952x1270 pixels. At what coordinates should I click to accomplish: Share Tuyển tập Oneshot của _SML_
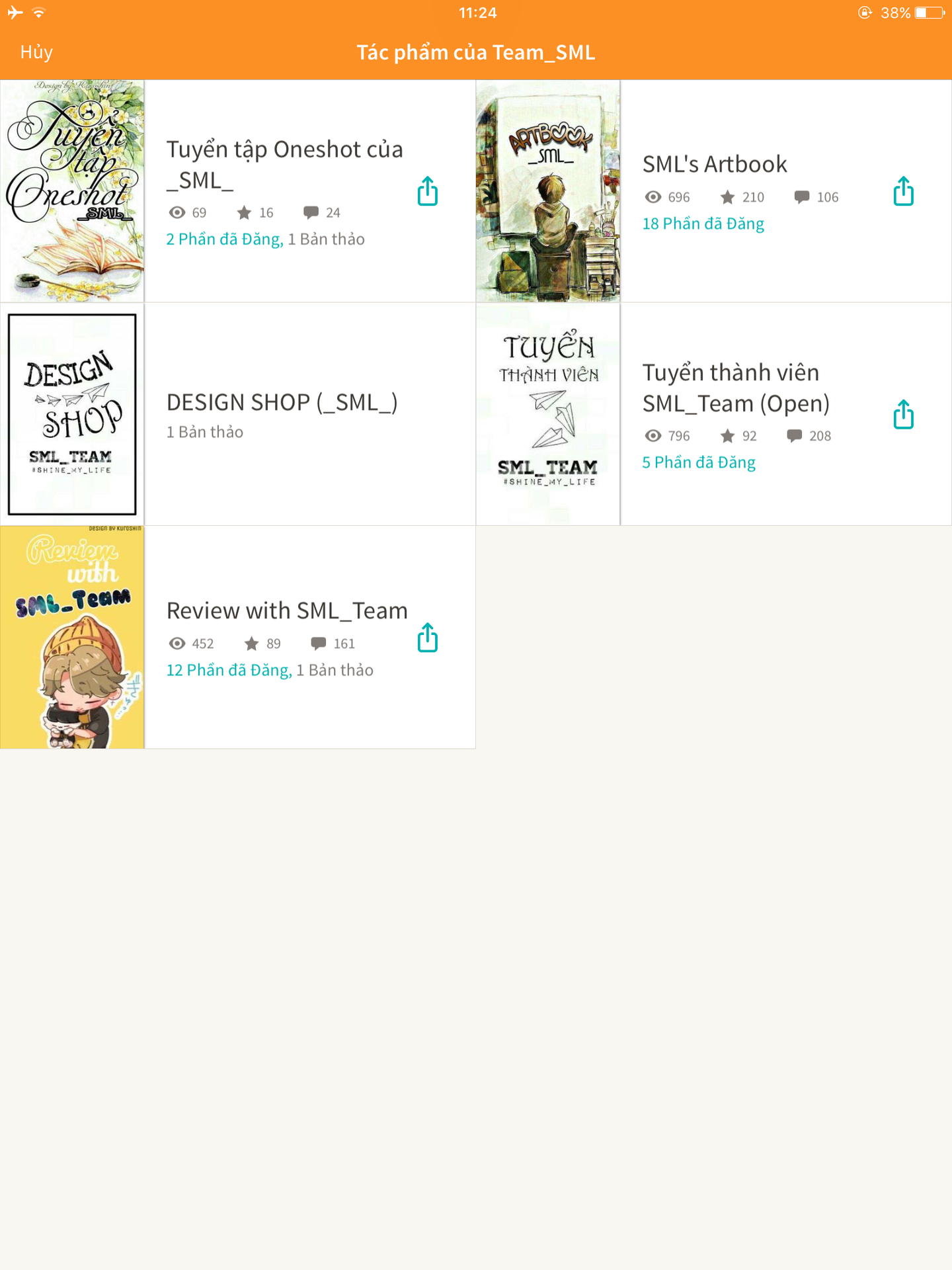point(428,192)
